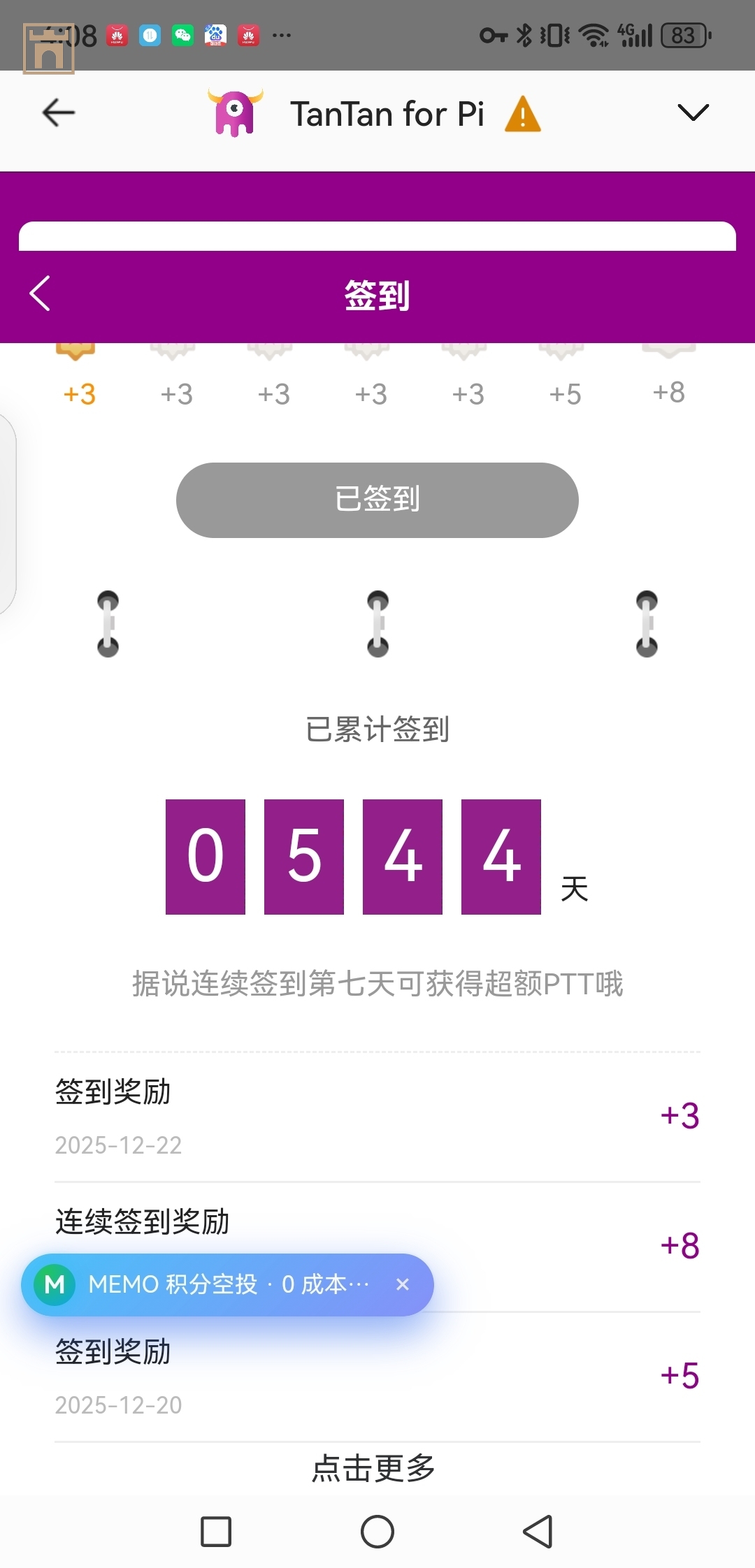
Task: Load more records via 点击更多
Action: [374, 1468]
